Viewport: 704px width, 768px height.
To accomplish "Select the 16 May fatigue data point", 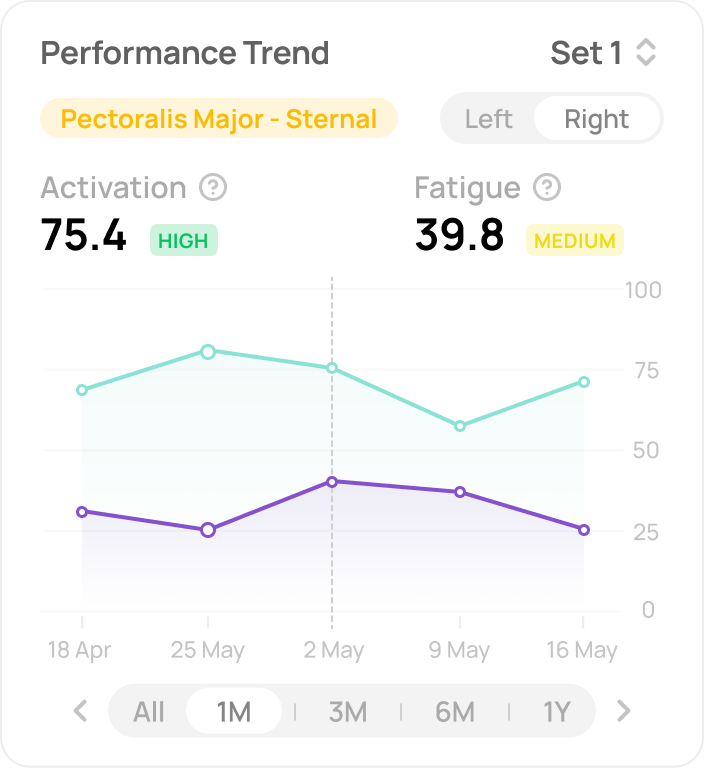I will (x=584, y=530).
